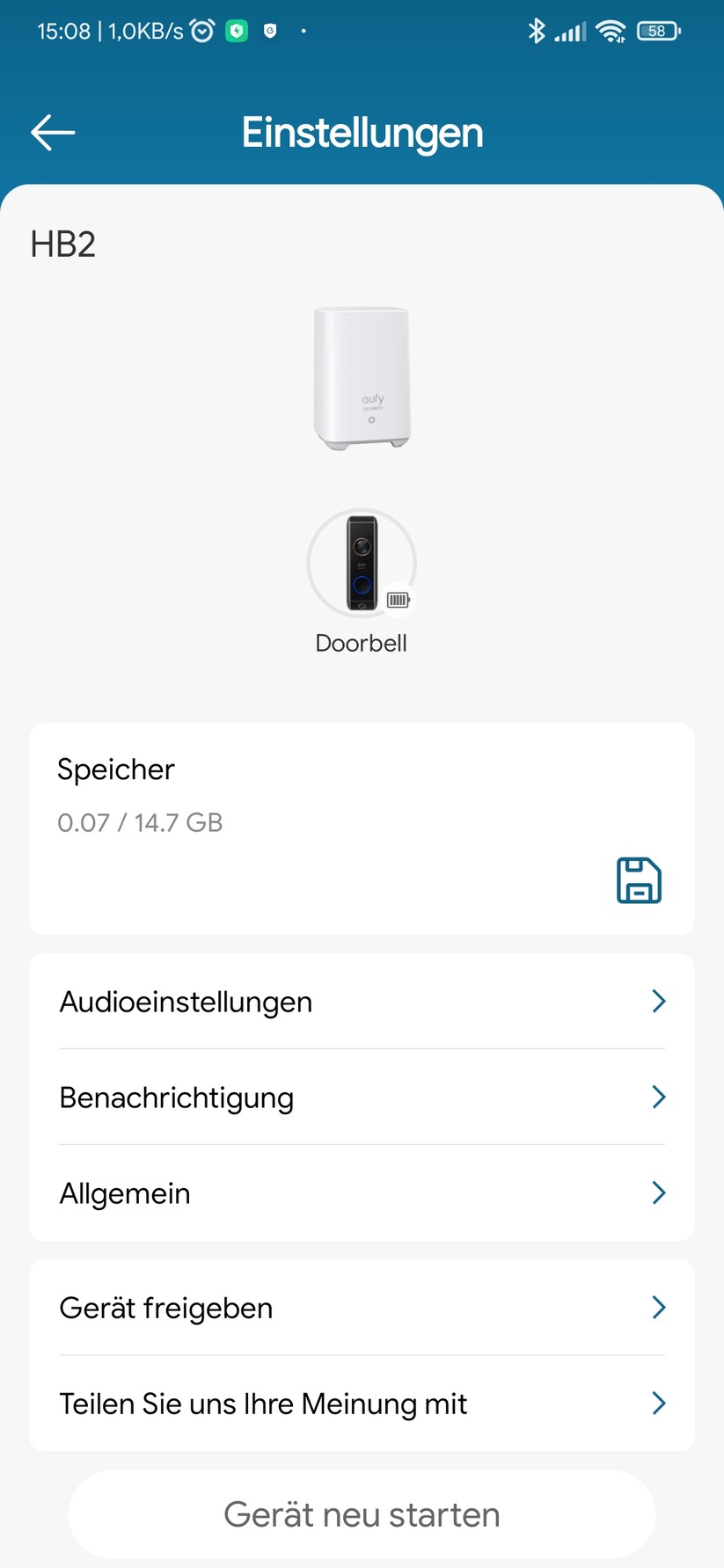Select the Doorbell camera thumbnail
Image resolution: width=724 pixels, height=1568 pixels.
tap(362, 563)
